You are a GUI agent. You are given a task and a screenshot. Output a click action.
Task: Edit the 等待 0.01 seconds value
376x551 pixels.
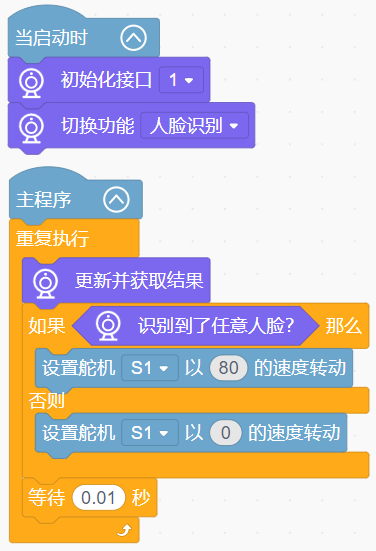tap(99, 498)
